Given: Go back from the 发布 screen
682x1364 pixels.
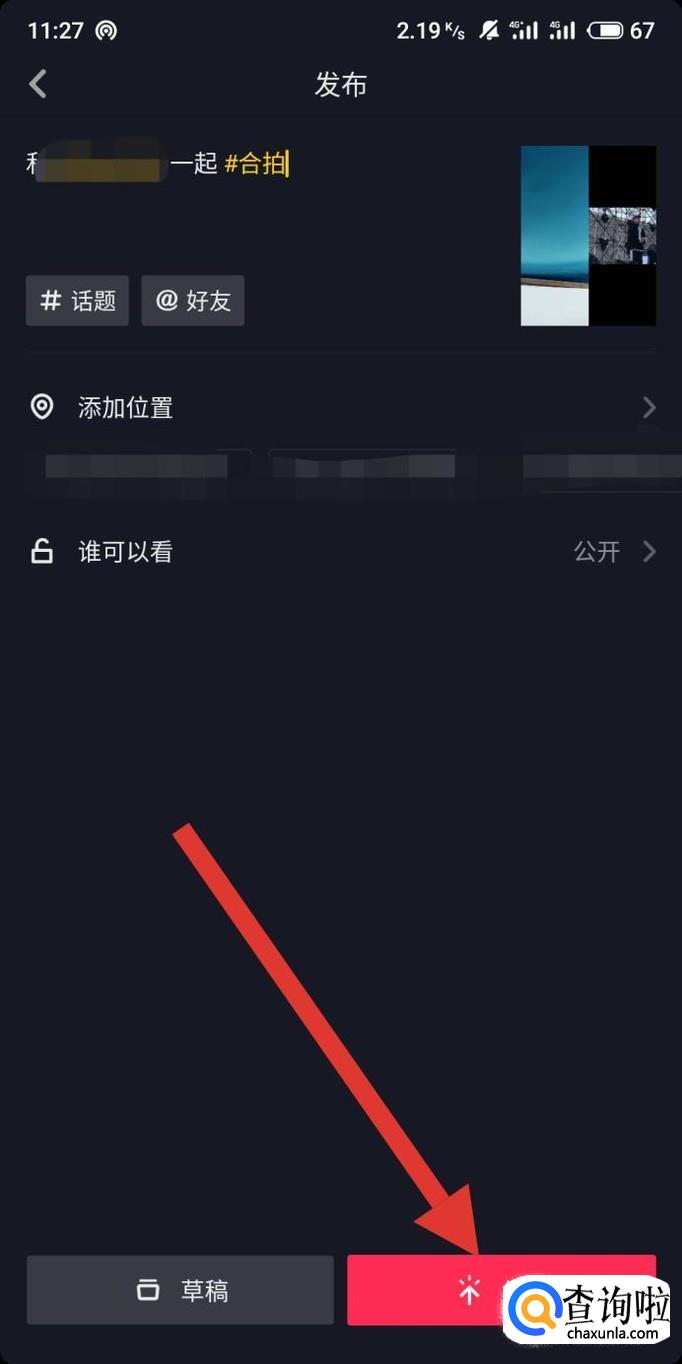Looking at the screenshot, I should click(38, 84).
